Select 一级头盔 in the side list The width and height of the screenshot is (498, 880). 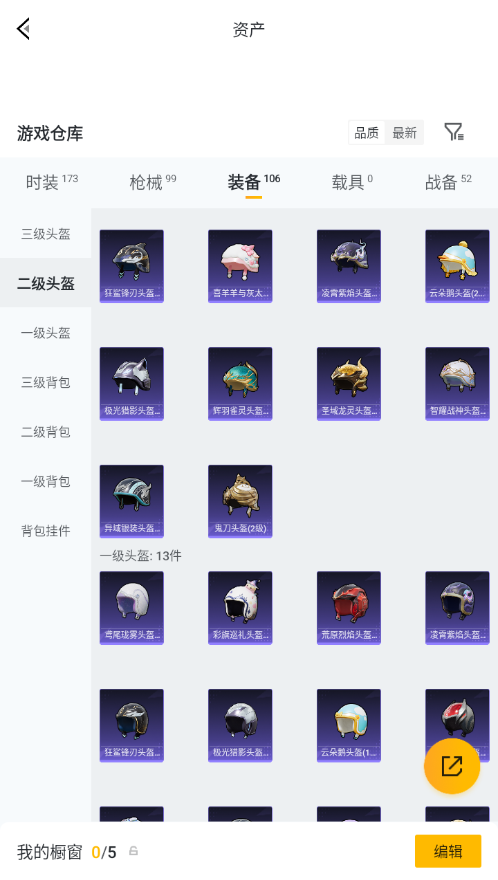pos(45,333)
